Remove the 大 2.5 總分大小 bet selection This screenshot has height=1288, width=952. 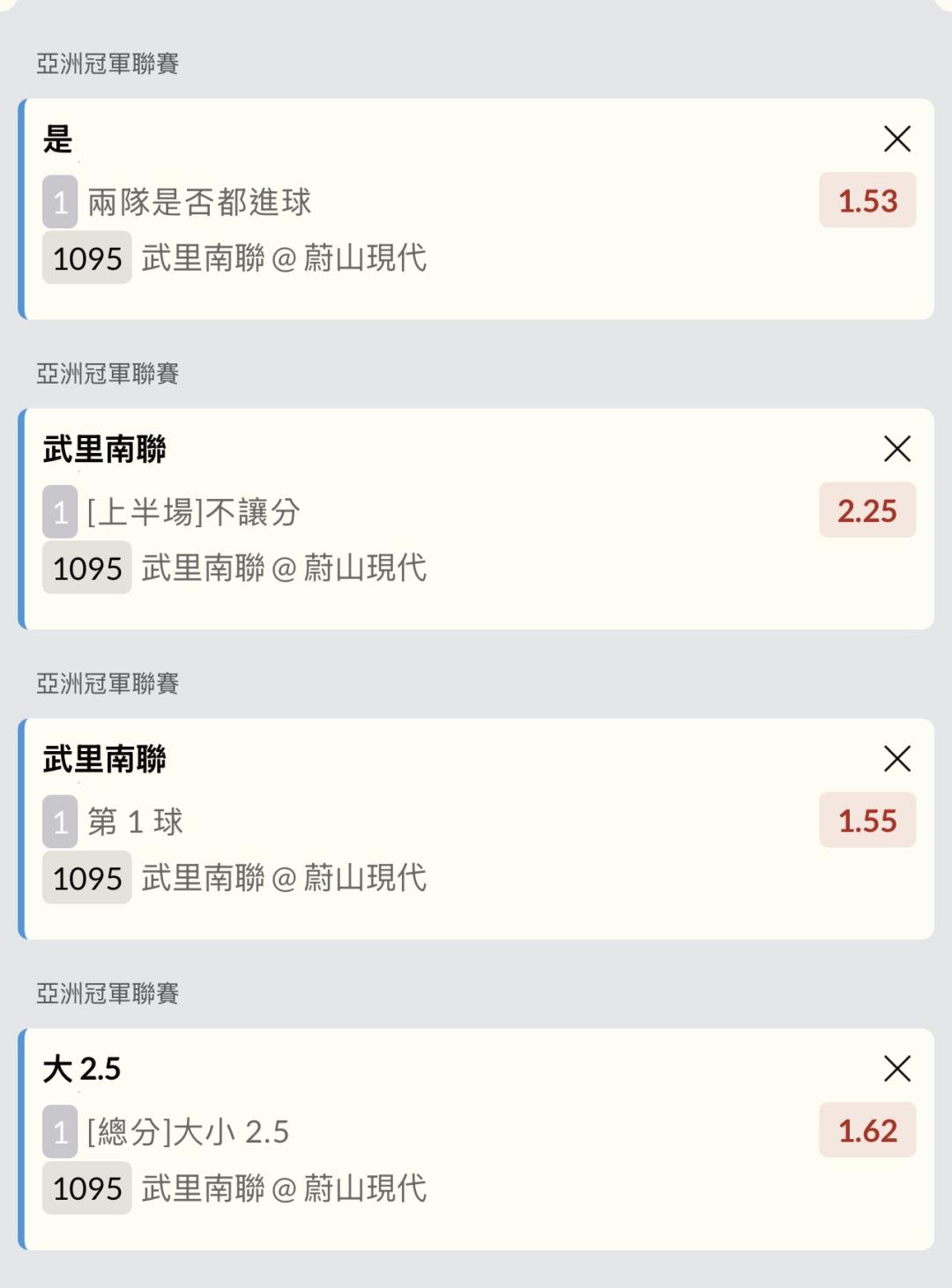point(896,1068)
